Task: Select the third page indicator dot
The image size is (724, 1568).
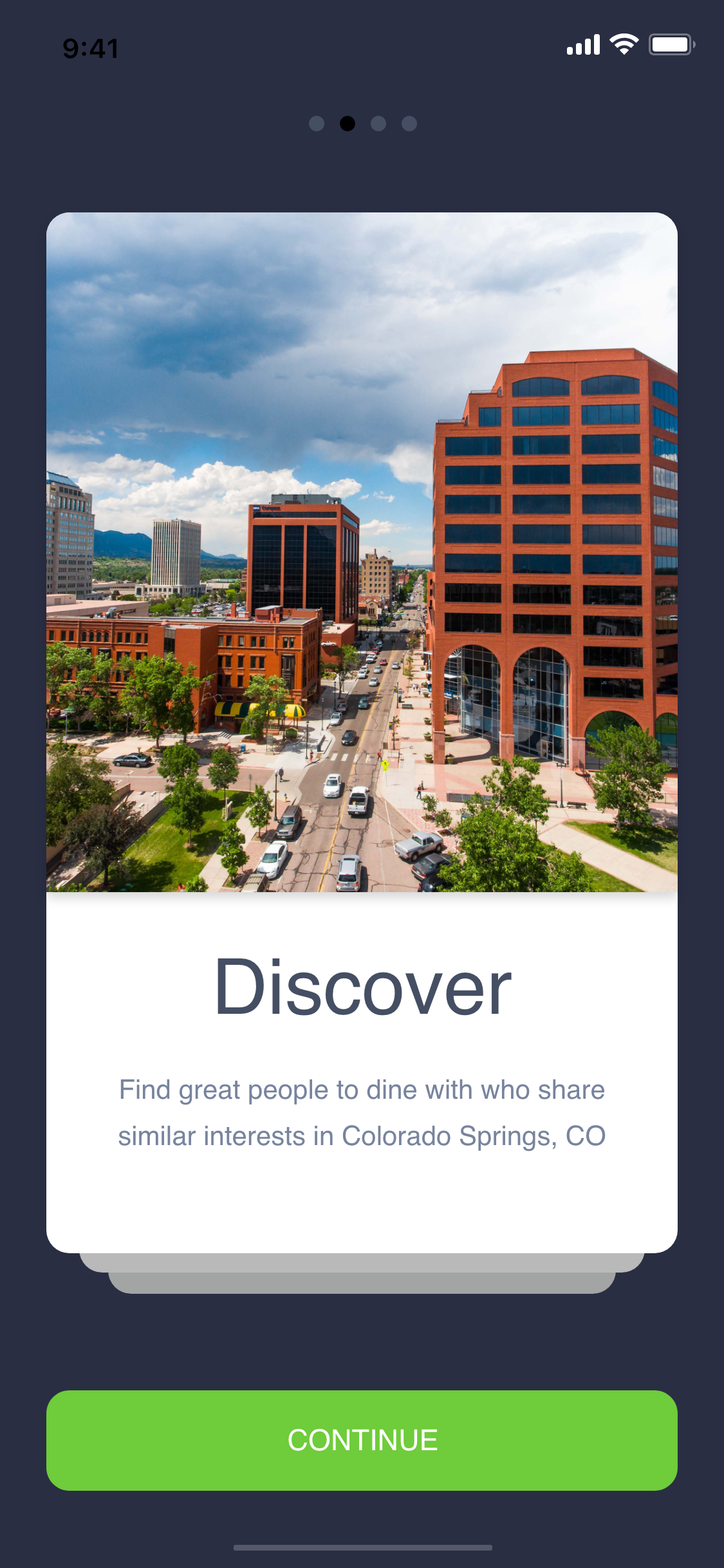Action: (378, 124)
